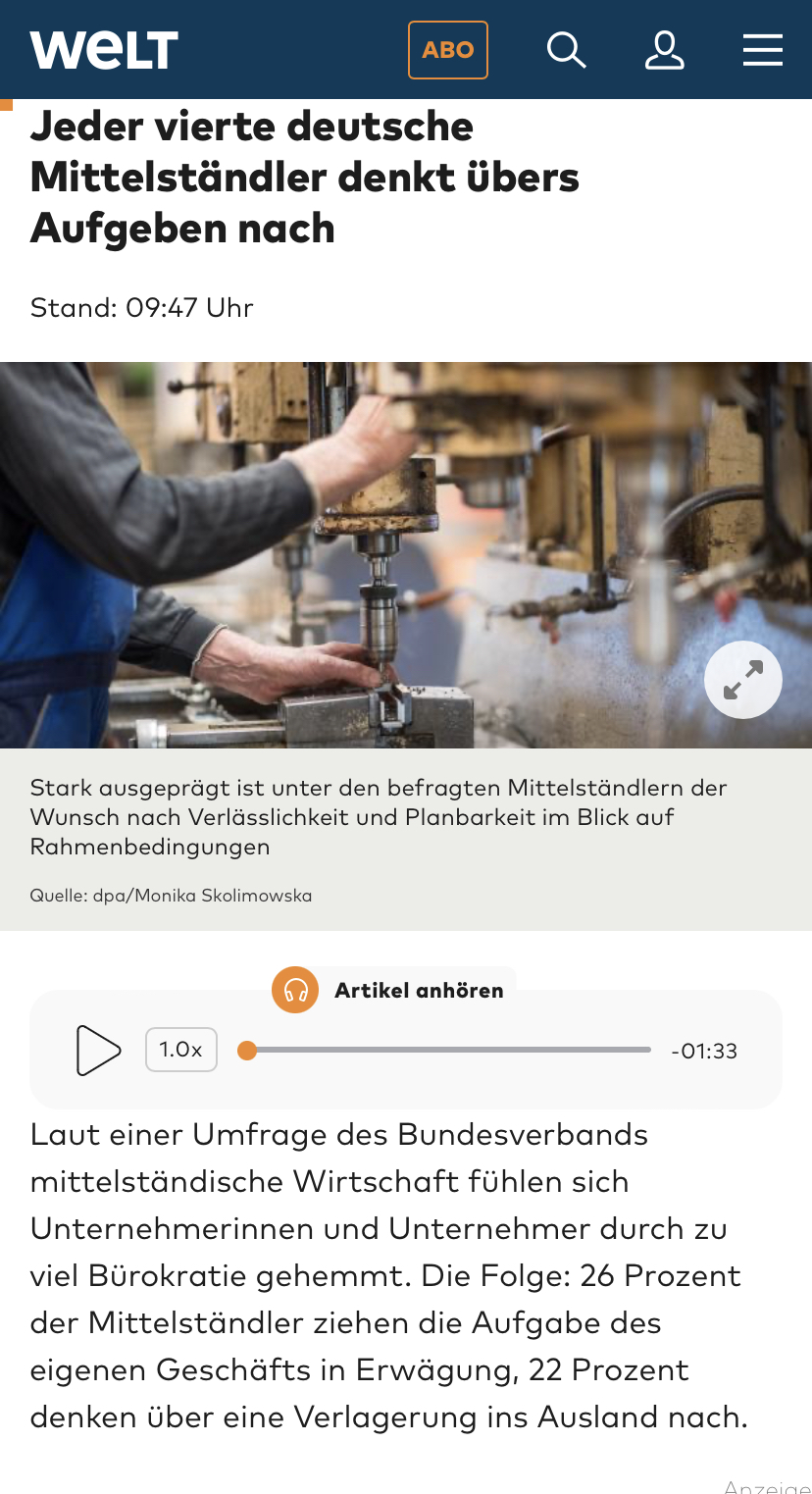Viewport: 812px width, 1494px height.
Task: Open the user account icon
Action: [664, 49]
